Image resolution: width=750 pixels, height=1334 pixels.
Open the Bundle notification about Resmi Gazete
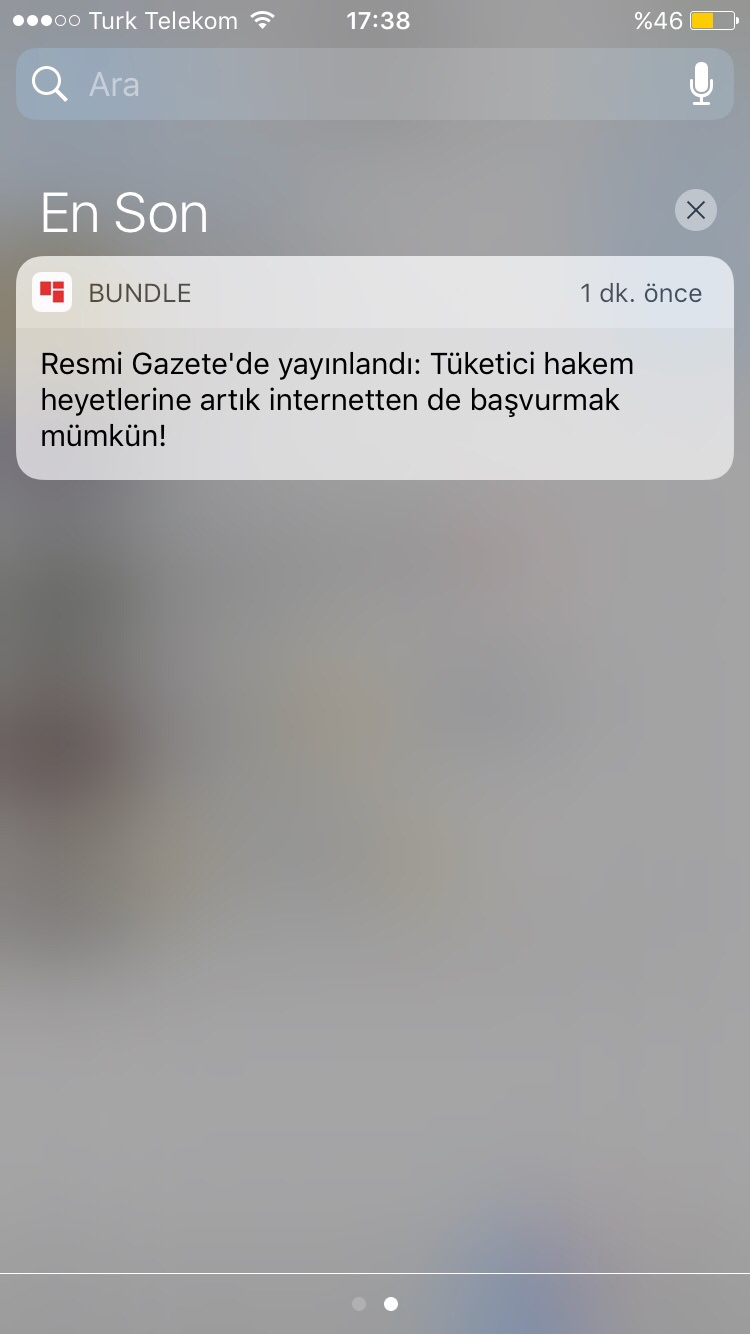(x=374, y=368)
